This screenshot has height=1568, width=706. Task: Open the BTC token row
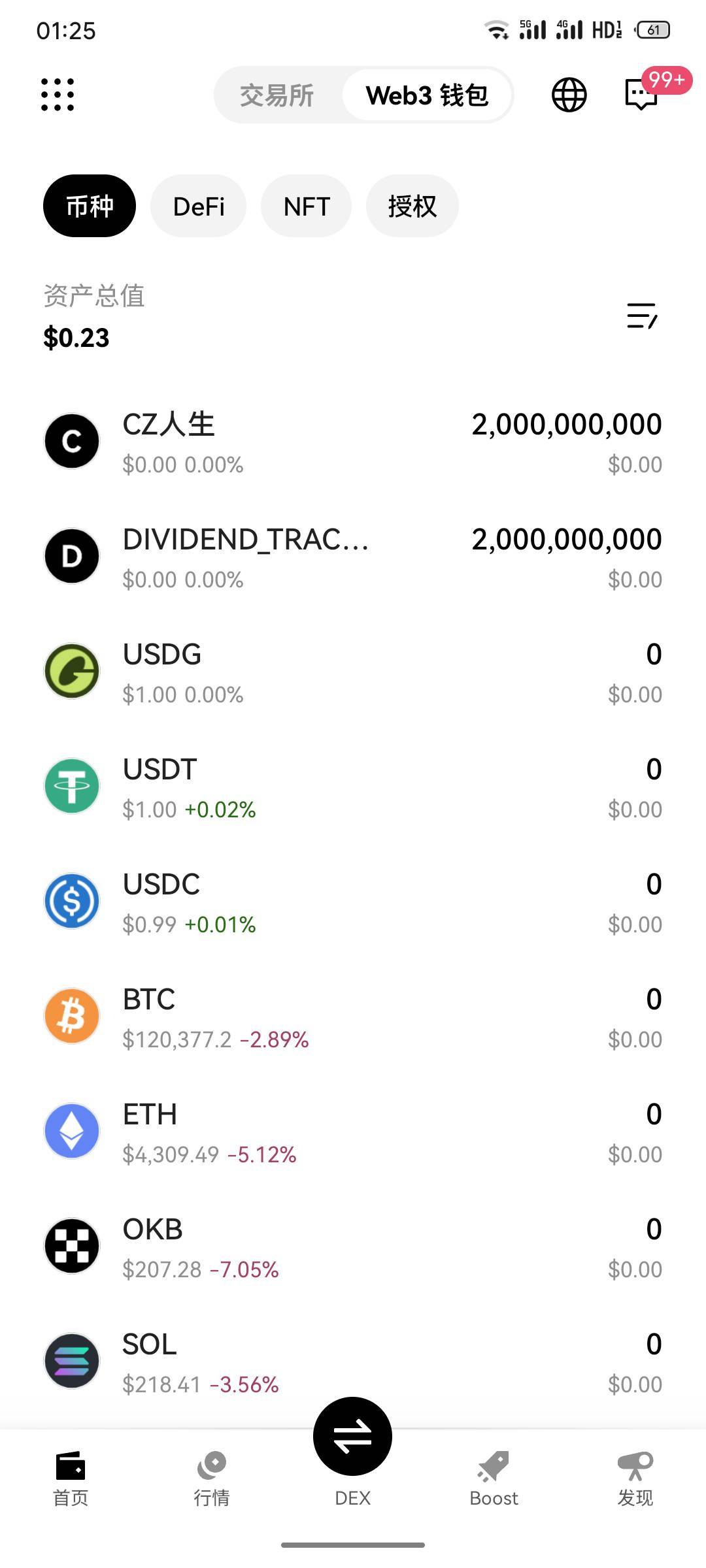coord(353,1017)
